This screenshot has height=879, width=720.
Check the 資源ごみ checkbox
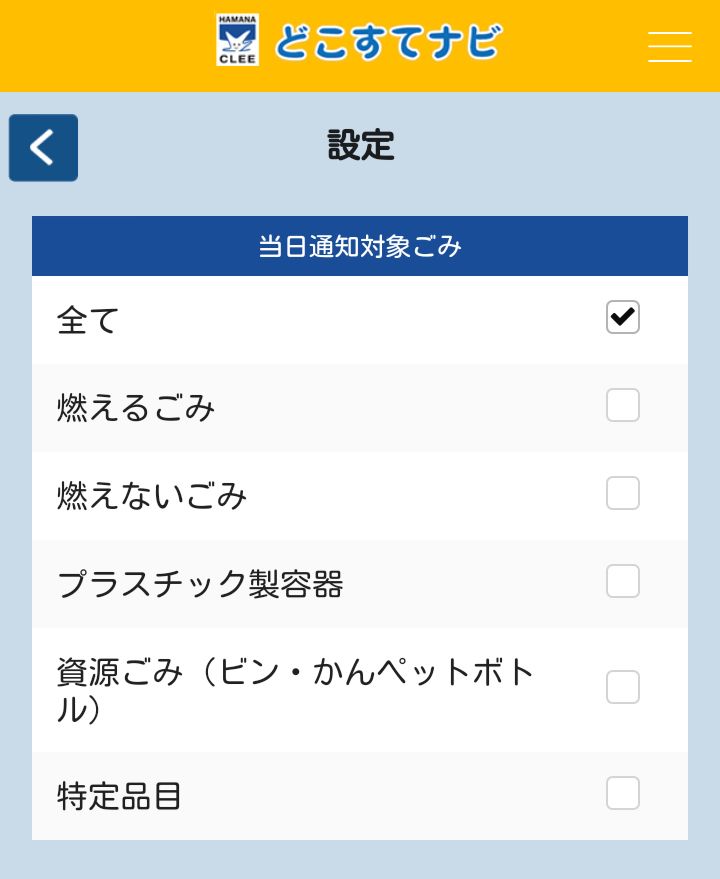[623, 687]
